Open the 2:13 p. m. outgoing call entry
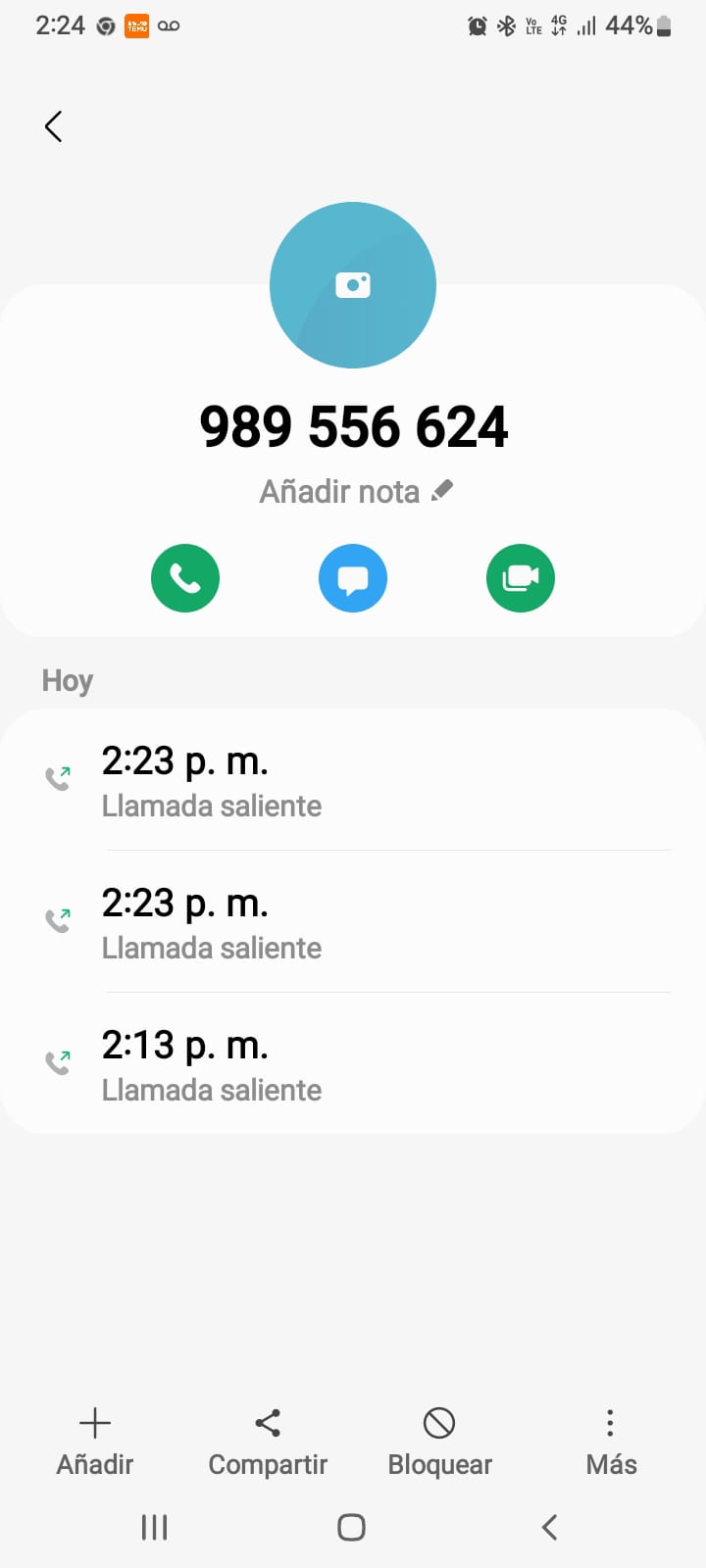Screen dimensions: 706x1568 (353, 1065)
